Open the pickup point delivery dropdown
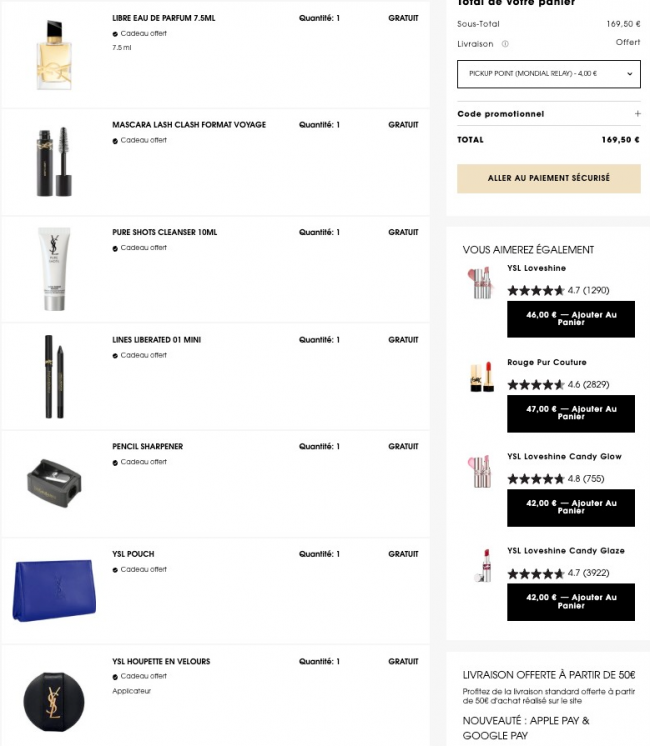The height and width of the screenshot is (746, 650). [x=548, y=74]
